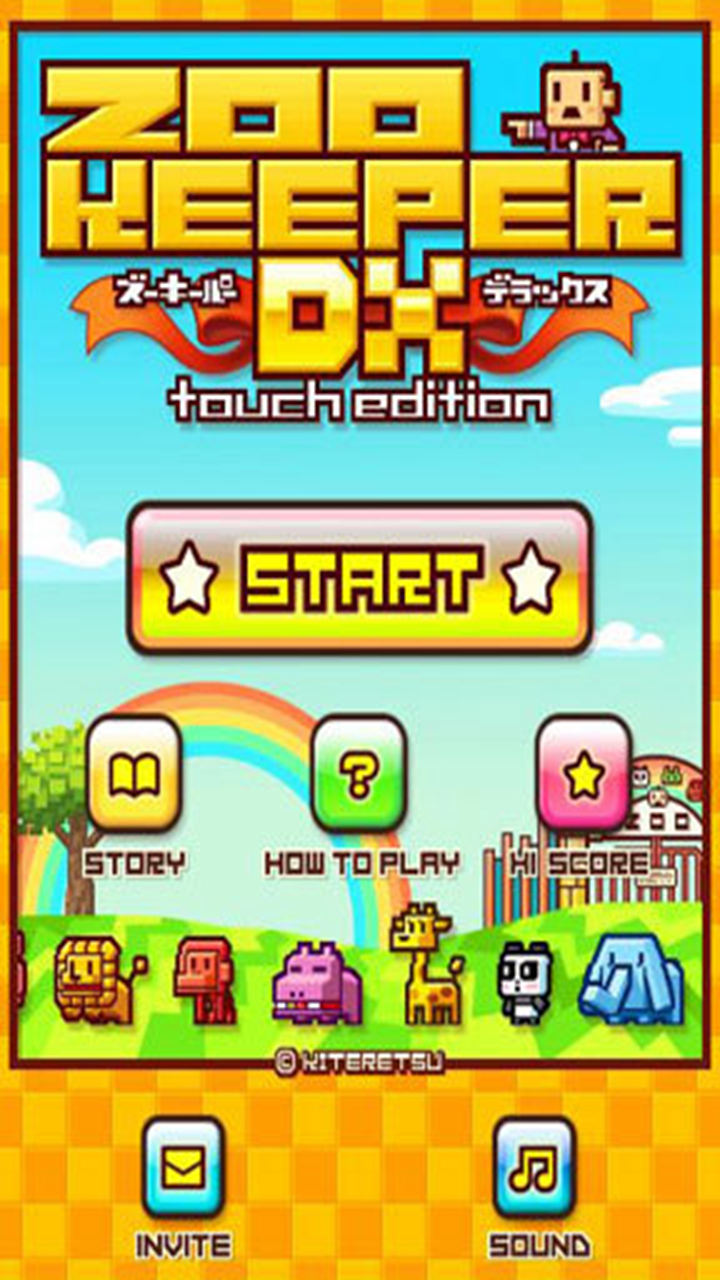The image size is (720, 1280).
Task: View the Hi Score star button
Action: pyautogui.click(x=584, y=775)
